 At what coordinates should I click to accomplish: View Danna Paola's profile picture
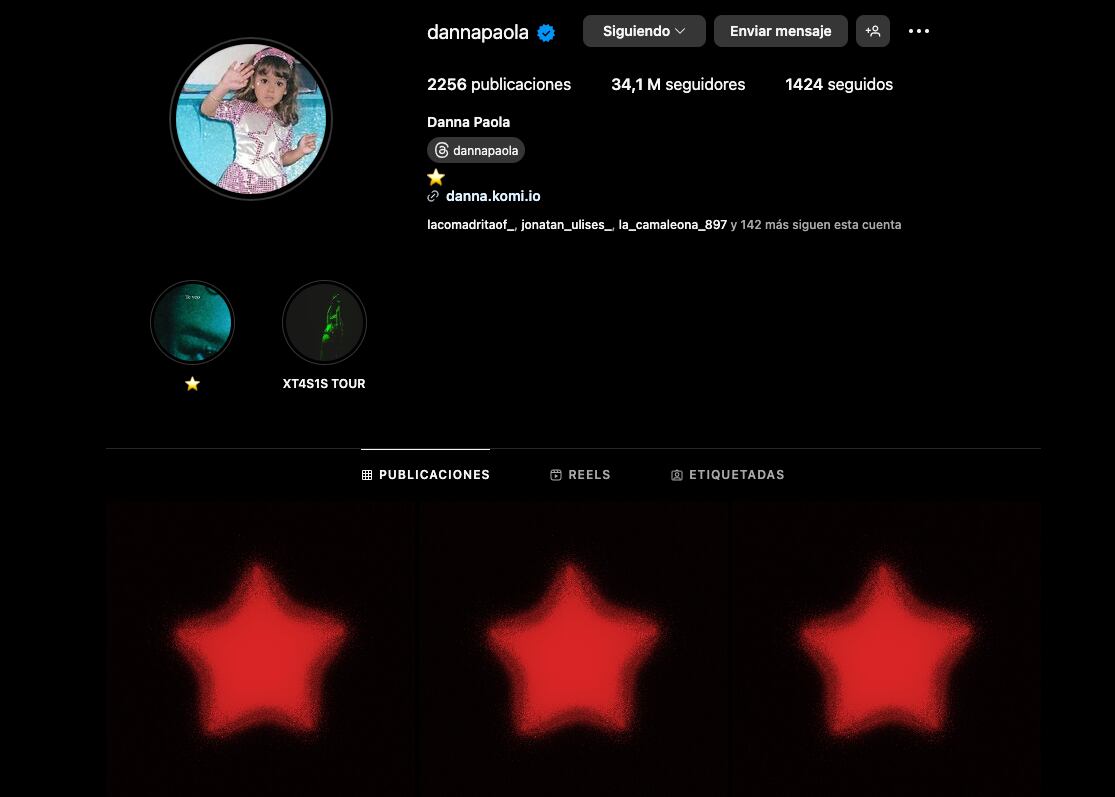(251, 119)
